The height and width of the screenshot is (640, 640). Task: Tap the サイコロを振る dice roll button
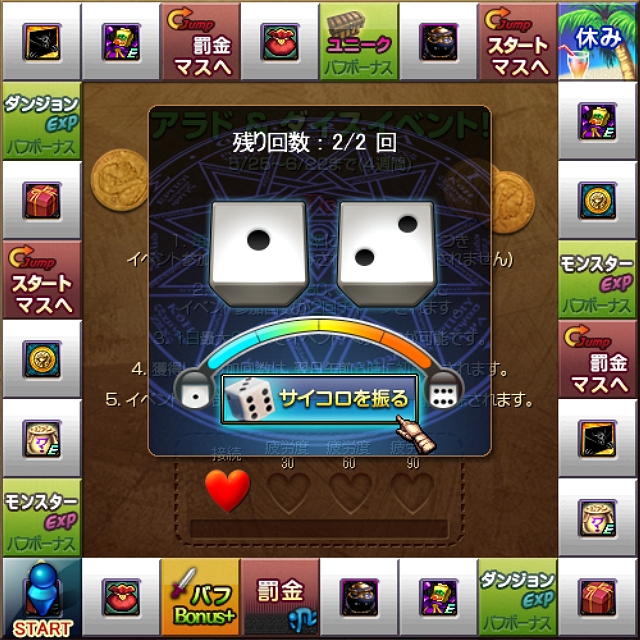318,398
